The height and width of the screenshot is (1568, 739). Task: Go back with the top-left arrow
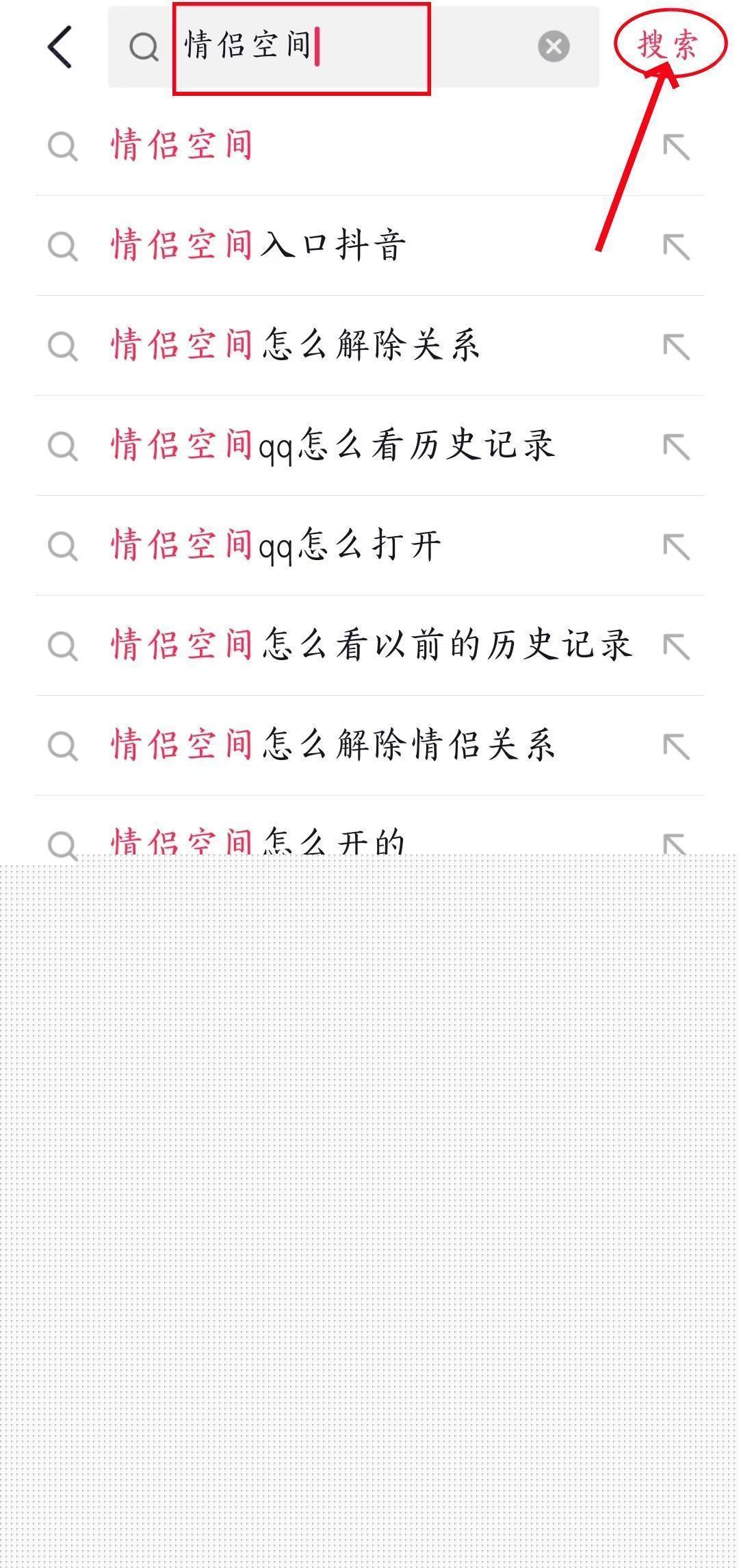coord(60,47)
